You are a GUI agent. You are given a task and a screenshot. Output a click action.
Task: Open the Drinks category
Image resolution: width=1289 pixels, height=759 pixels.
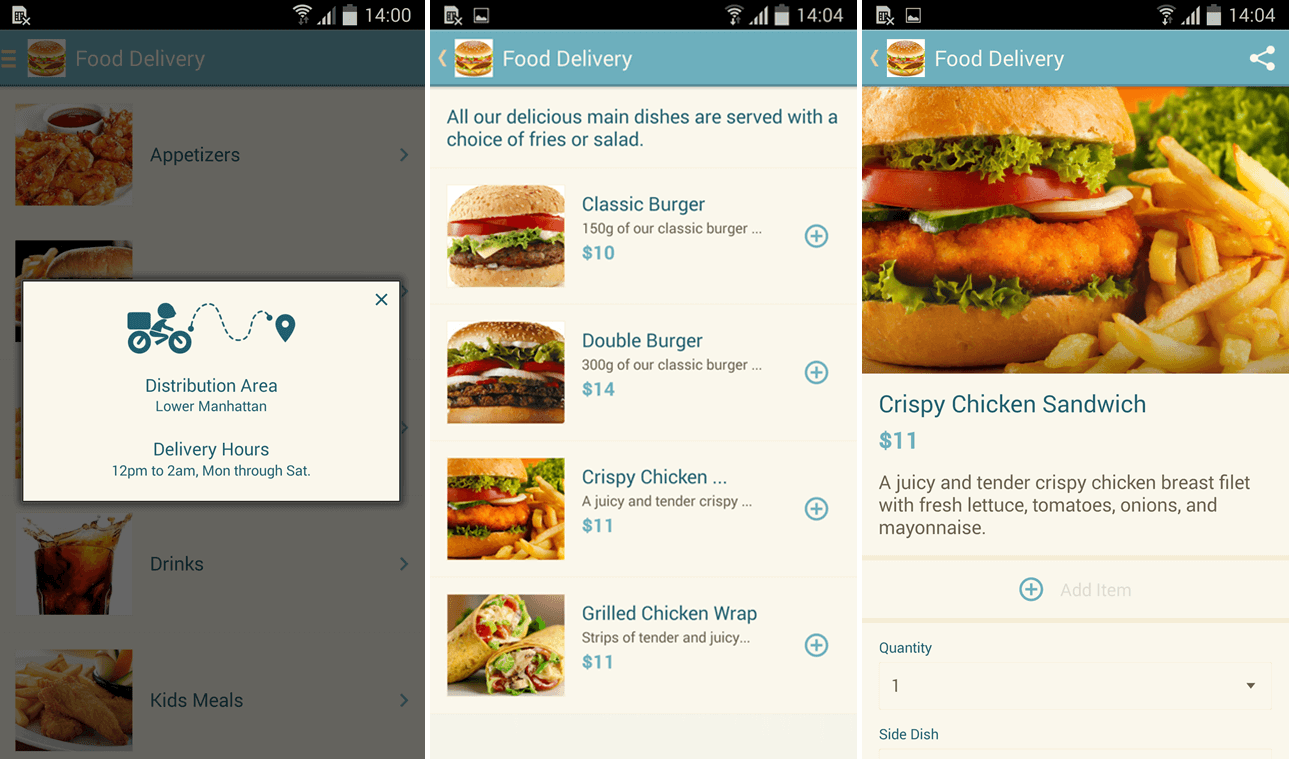click(x=177, y=564)
